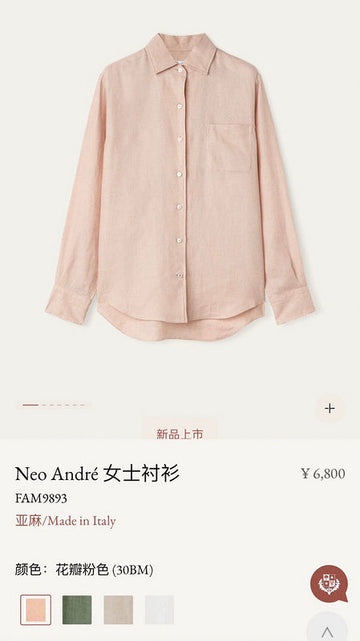Tap the image carousel page indicator

click(54, 405)
